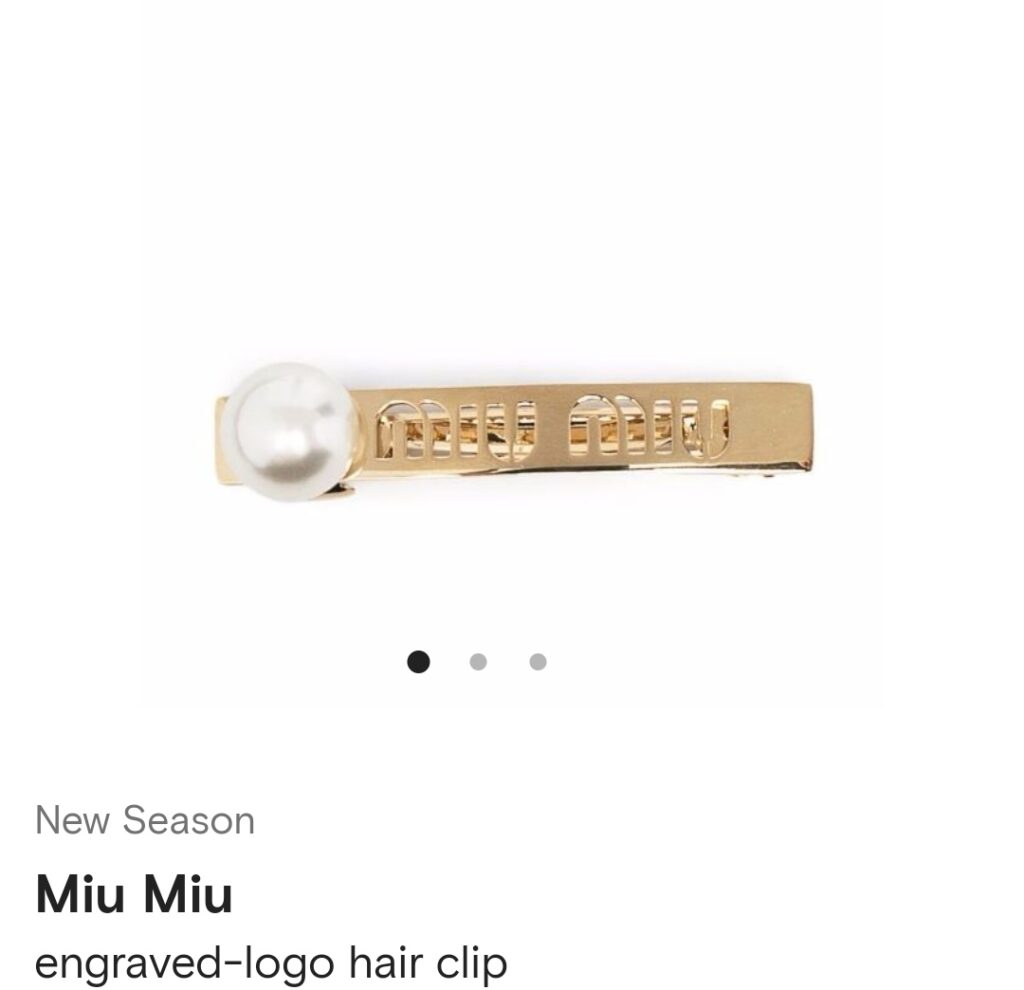
Task: Jump to the third image dot
Action: pyautogui.click(x=538, y=661)
